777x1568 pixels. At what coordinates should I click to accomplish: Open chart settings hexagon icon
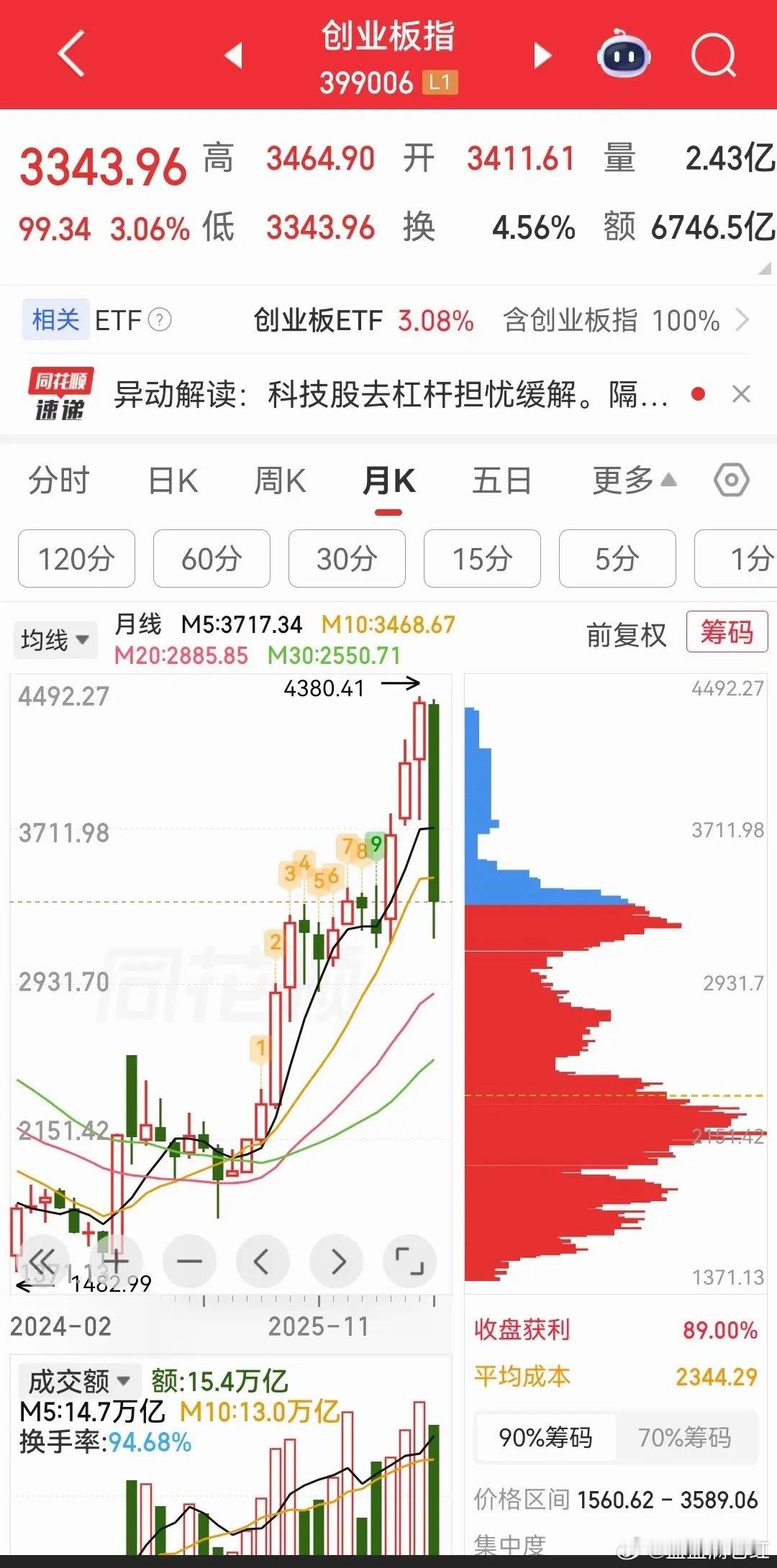click(x=732, y=480)
